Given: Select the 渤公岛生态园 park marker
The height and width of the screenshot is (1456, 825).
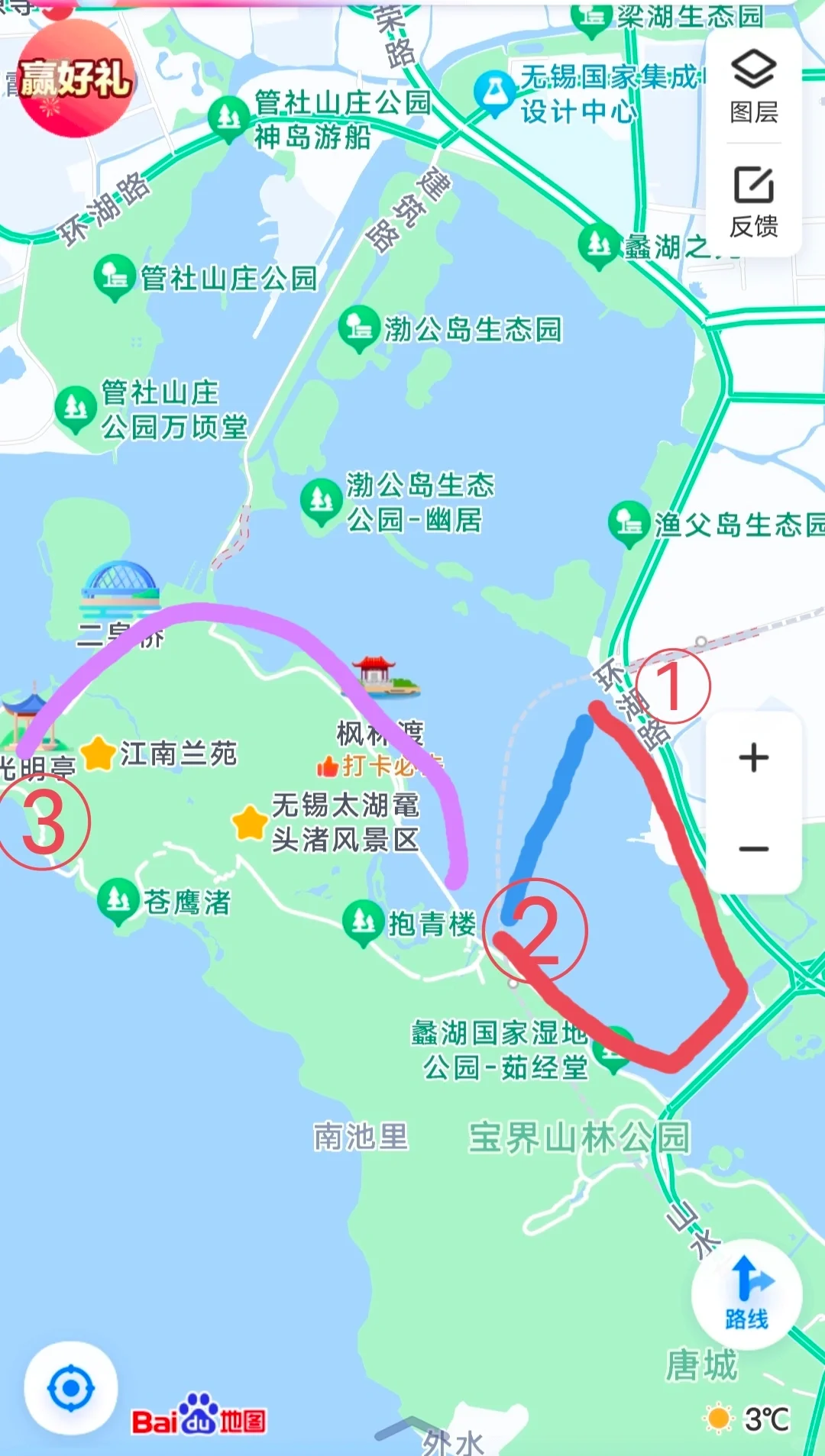Looking at the screenshot, I should pyautogui.click(x=359, y=328).
